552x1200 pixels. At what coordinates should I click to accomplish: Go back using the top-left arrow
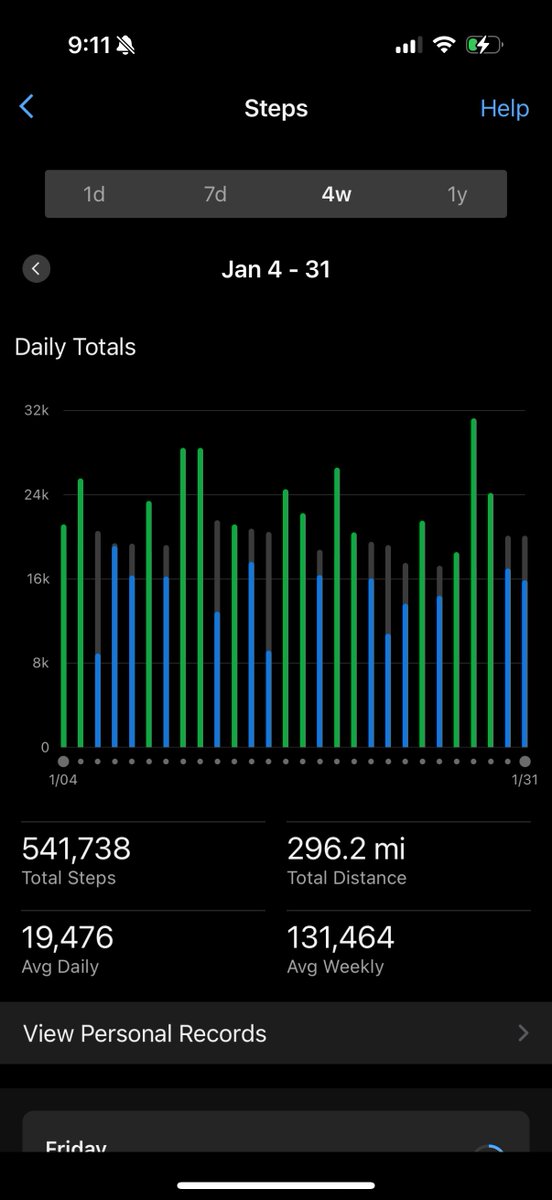[x=27, y=107]
